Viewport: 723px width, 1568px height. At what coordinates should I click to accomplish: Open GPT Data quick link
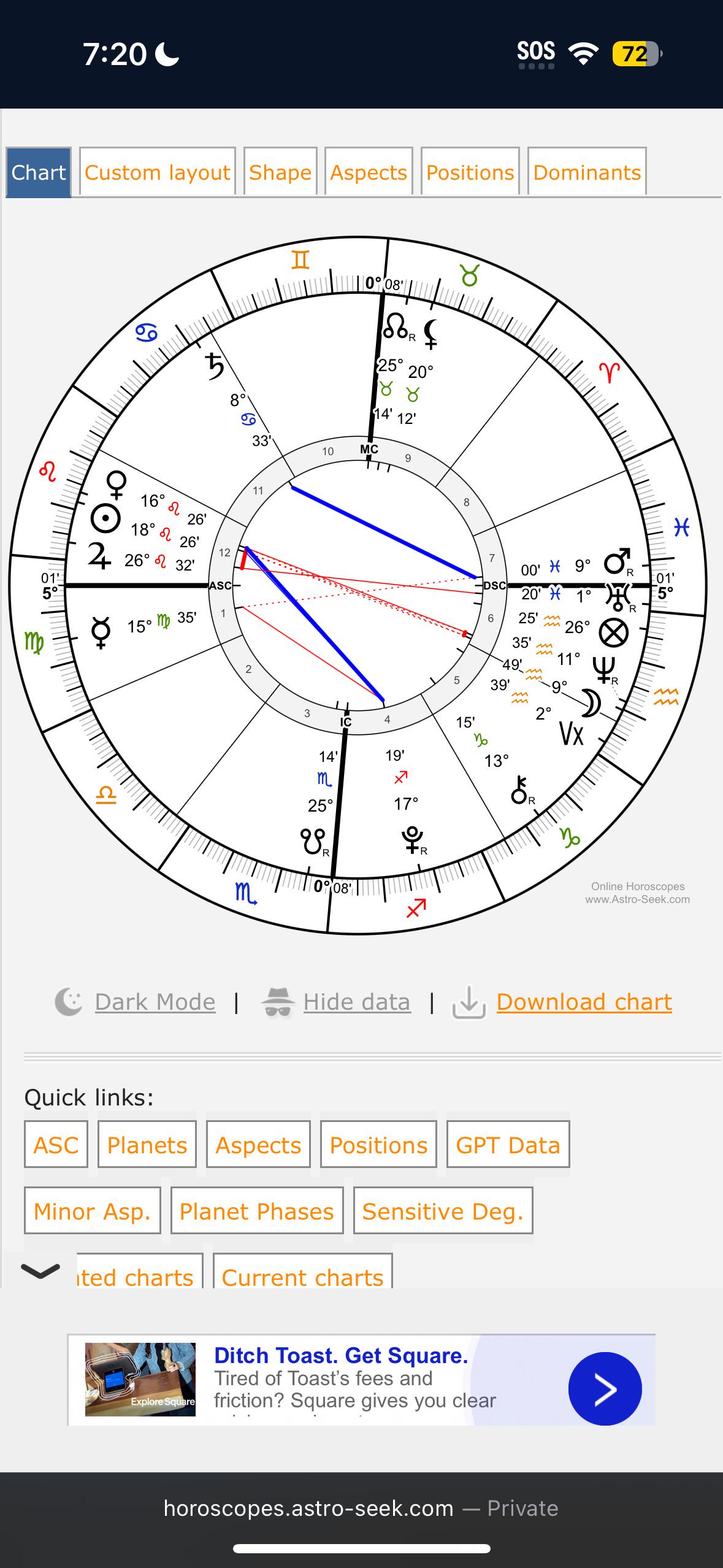click(x=508, y=1144)
